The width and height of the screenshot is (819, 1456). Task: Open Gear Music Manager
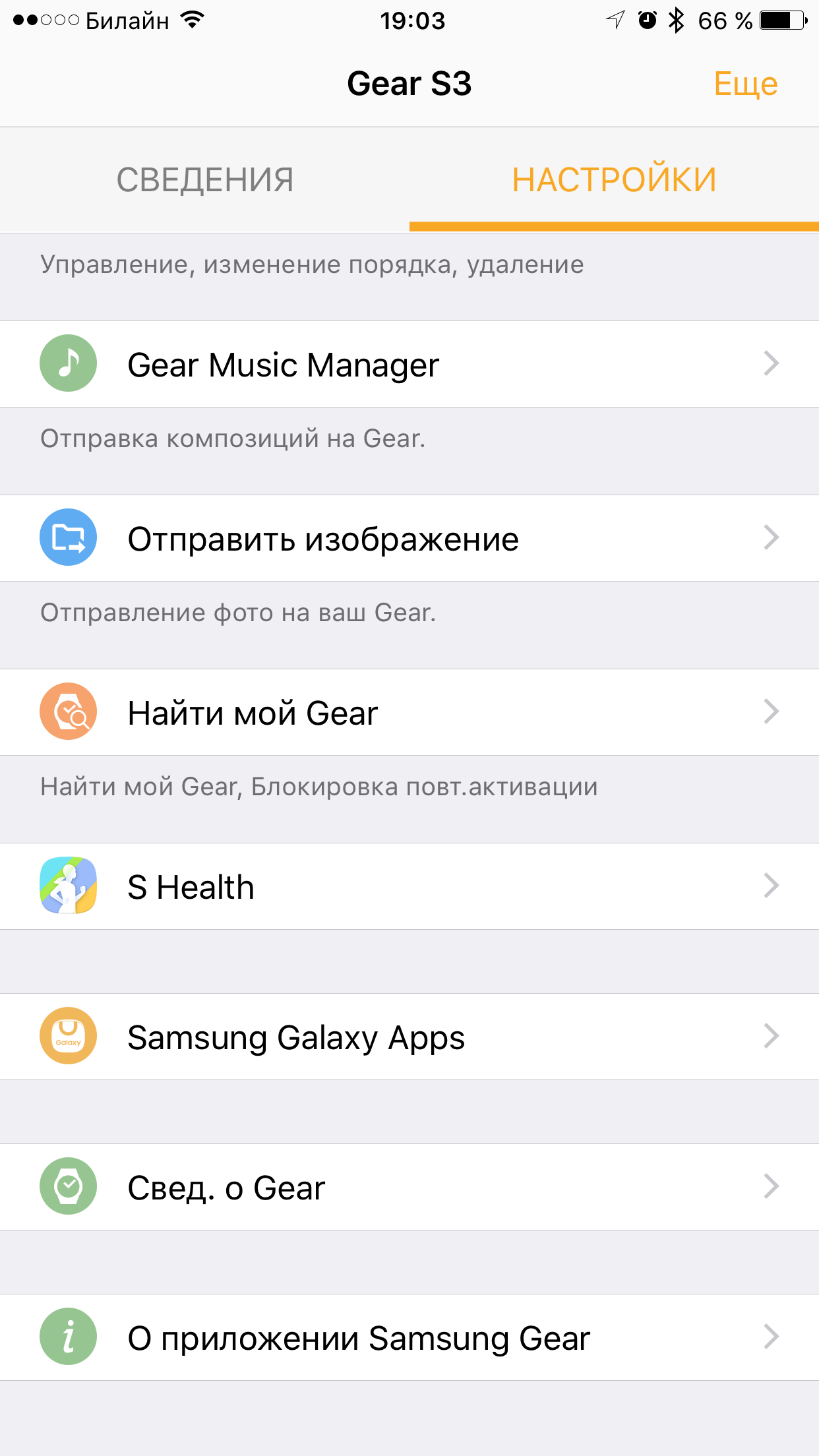click(409, 364)
